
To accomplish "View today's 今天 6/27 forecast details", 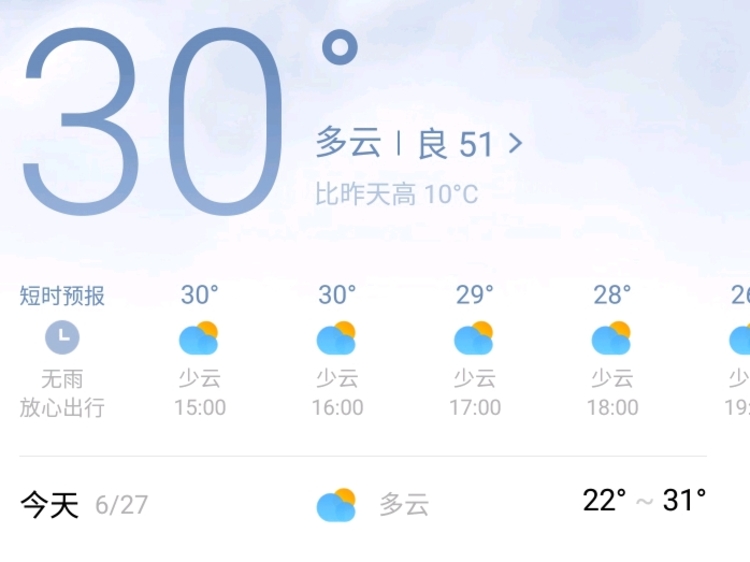I will click(363, 502).
